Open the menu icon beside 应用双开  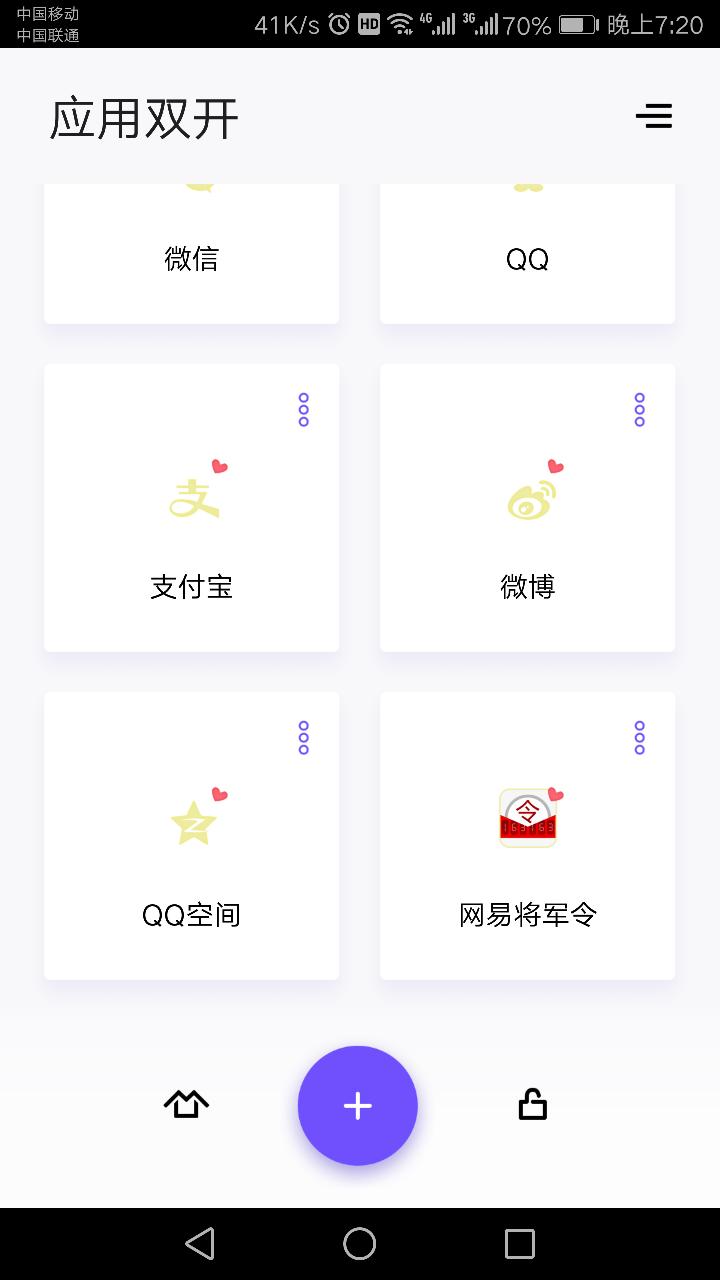(654, 116)
